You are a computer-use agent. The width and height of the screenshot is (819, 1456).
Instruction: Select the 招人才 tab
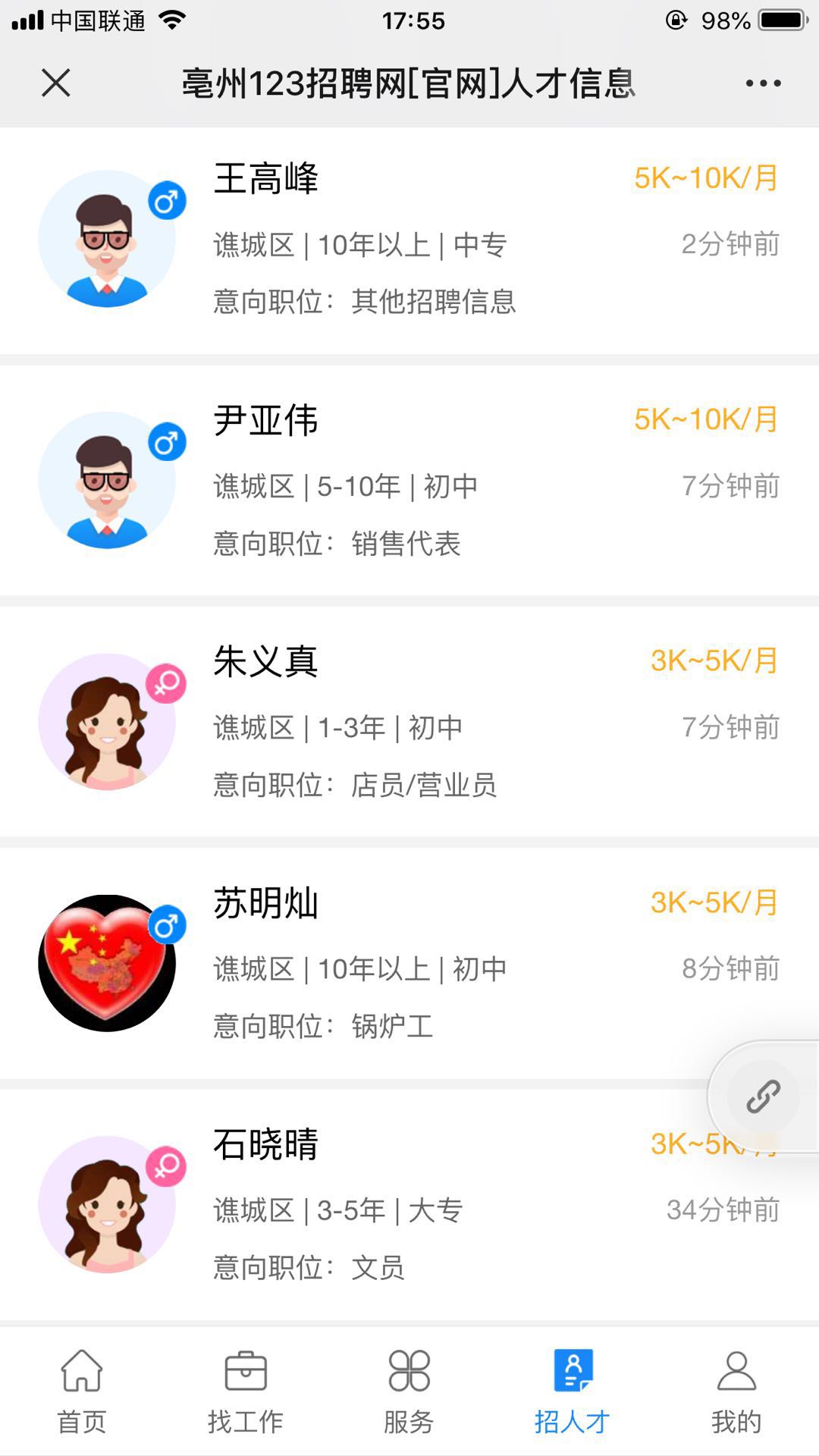[x=573, y=1391]
